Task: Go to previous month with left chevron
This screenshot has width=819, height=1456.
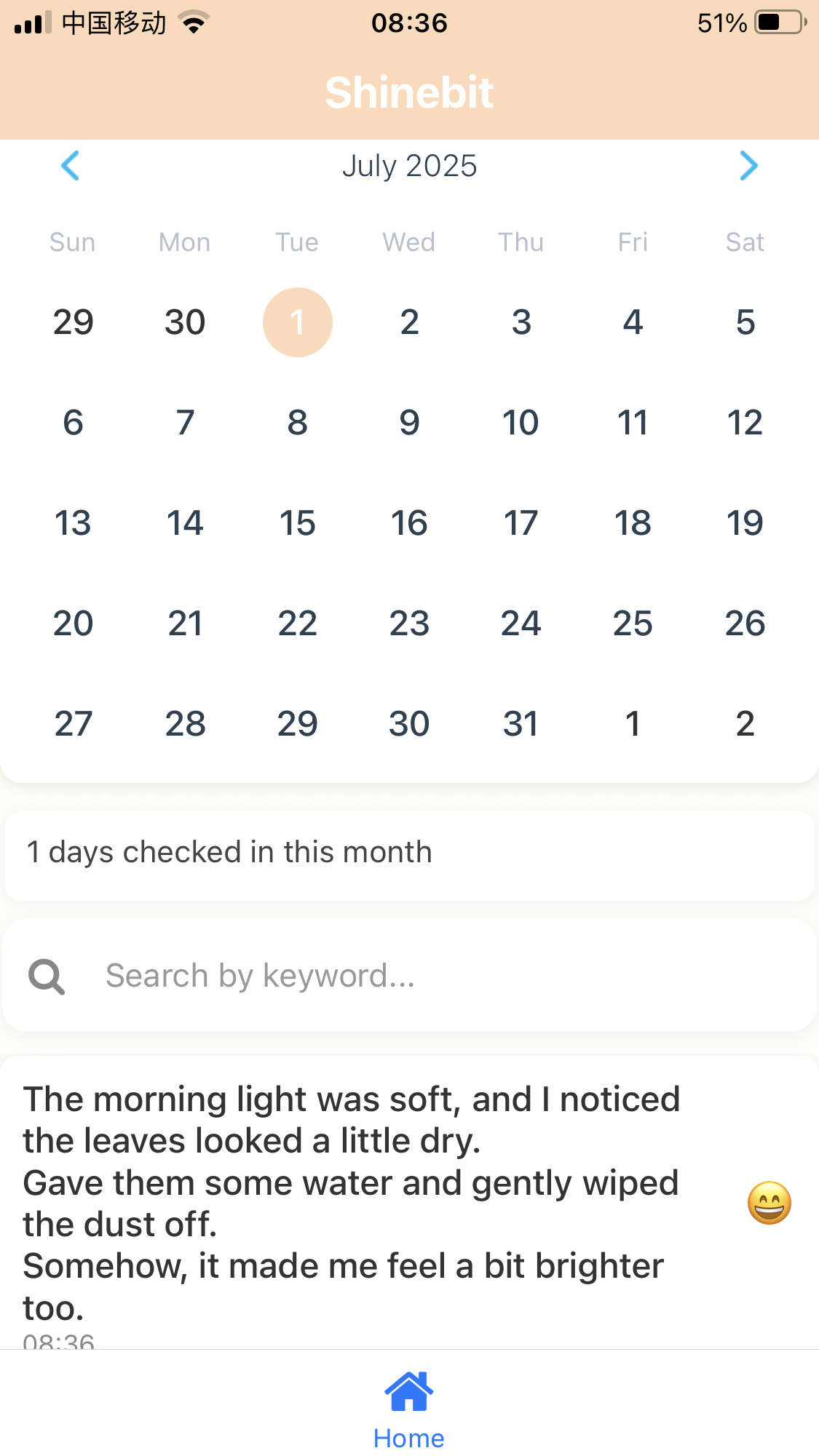Action: point(70,166)
